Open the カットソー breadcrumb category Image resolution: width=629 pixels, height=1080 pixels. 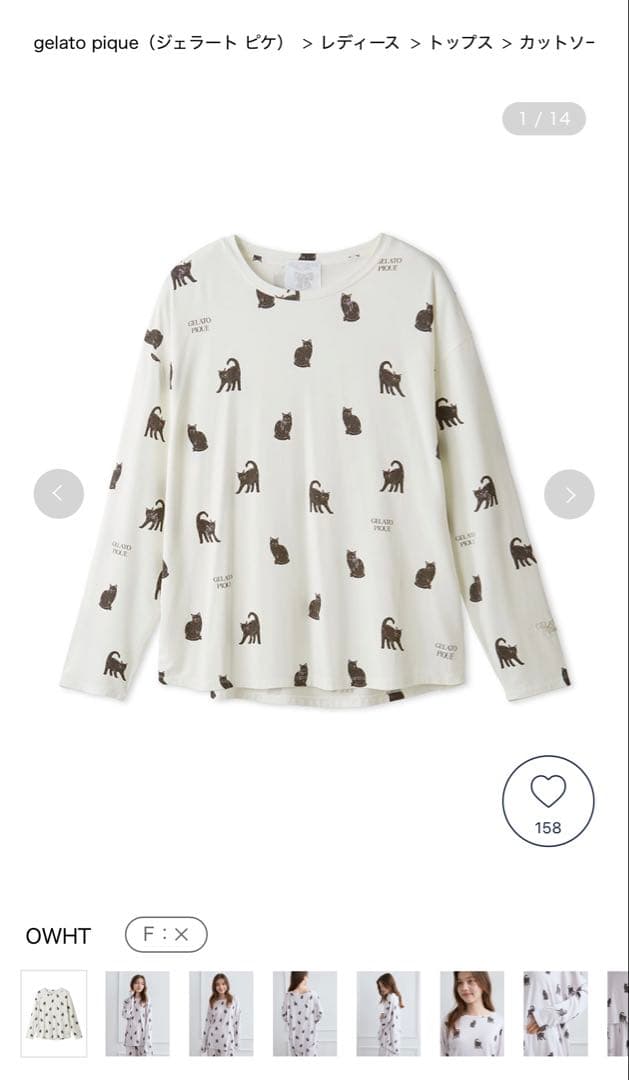(x=557, y=43)
